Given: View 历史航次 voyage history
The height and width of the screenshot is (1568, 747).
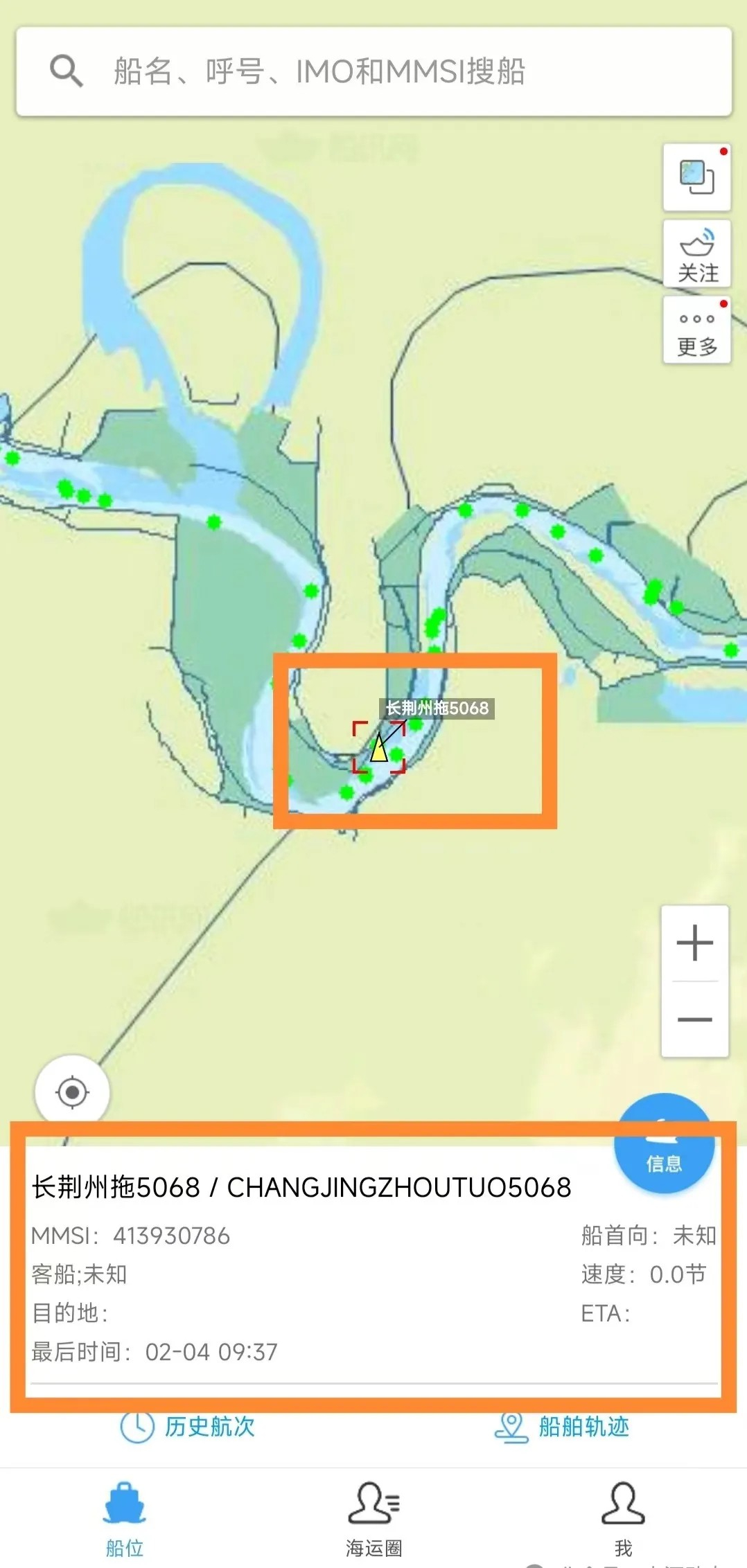Looking at the screenshot, I should pyautogui.click(x=188, y=1427).
